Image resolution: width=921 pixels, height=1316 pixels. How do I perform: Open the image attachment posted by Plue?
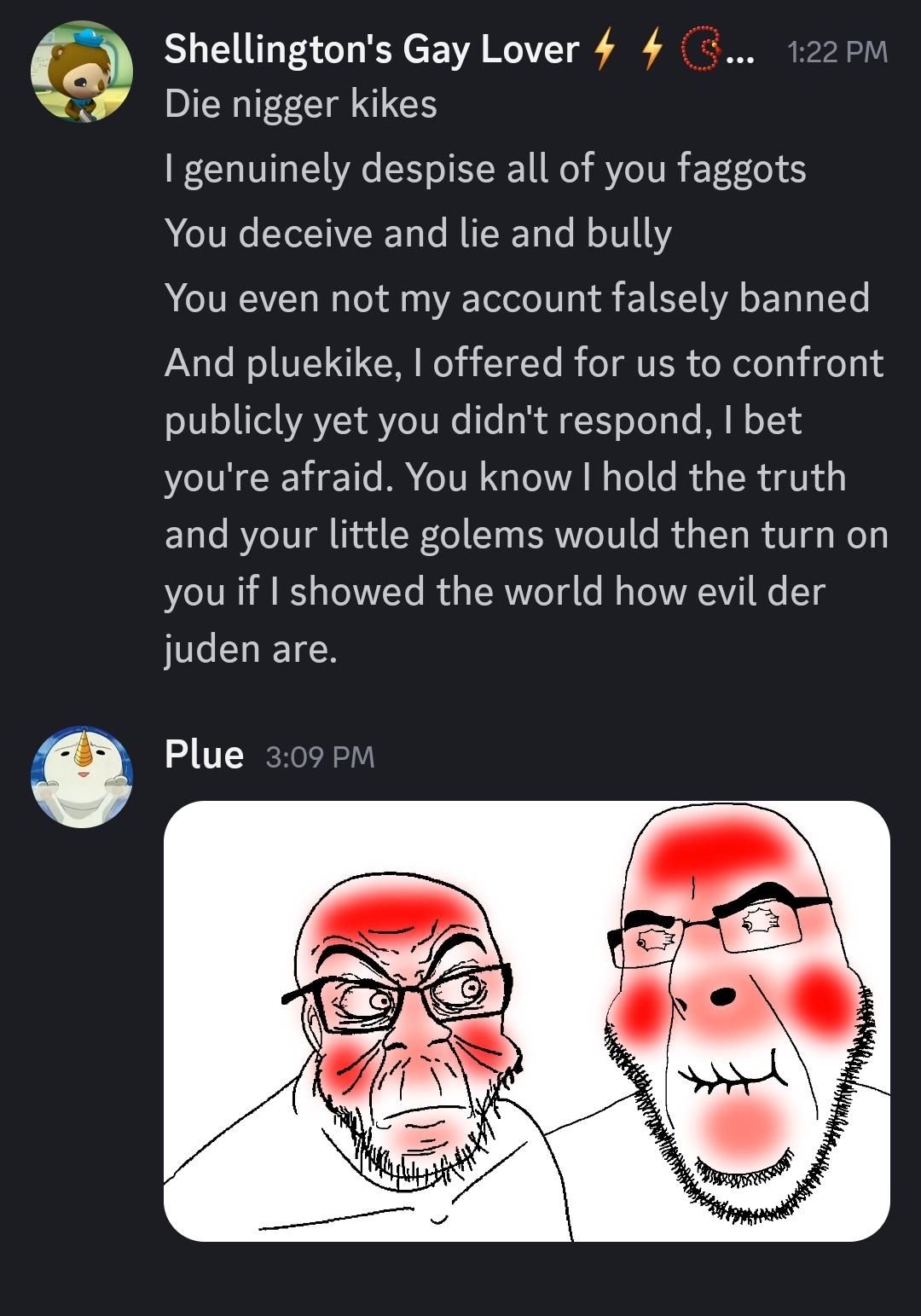pos(526,1020)
